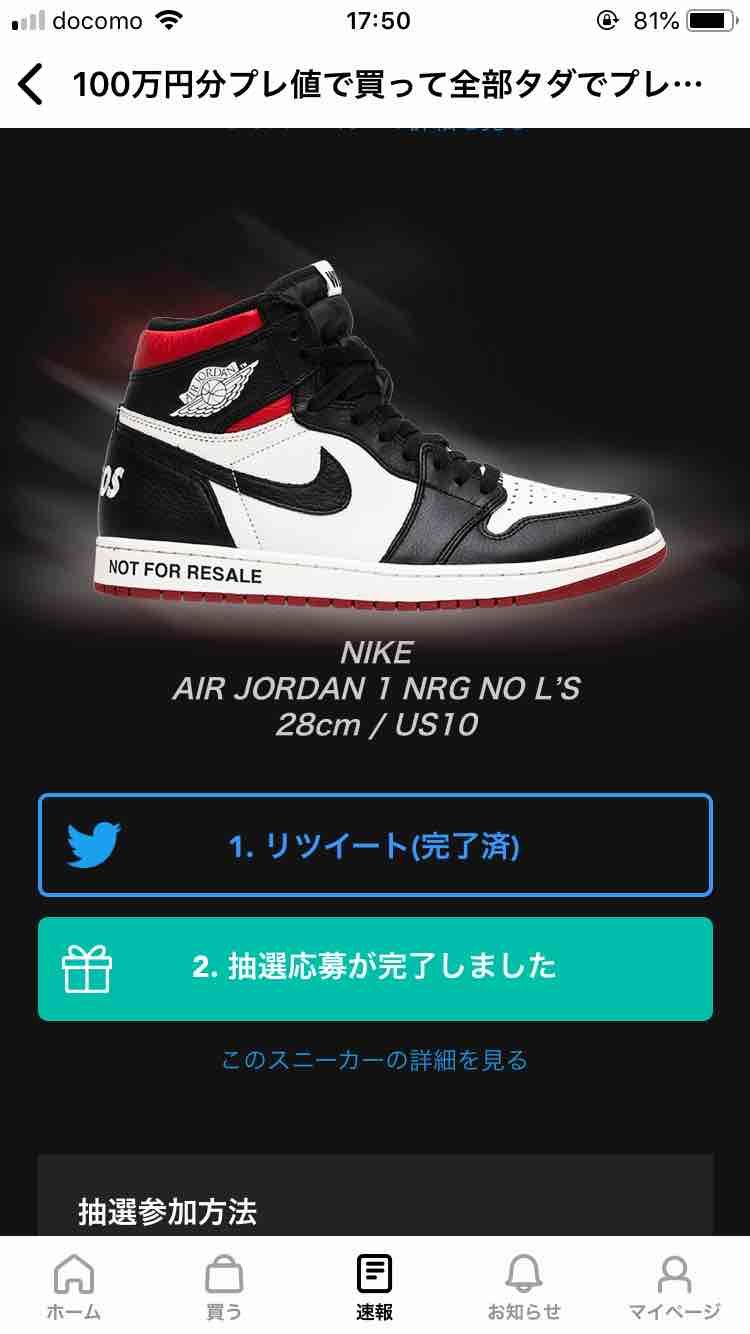Tap the リツイート(完了済) Twitter button

tap(375, 846)
